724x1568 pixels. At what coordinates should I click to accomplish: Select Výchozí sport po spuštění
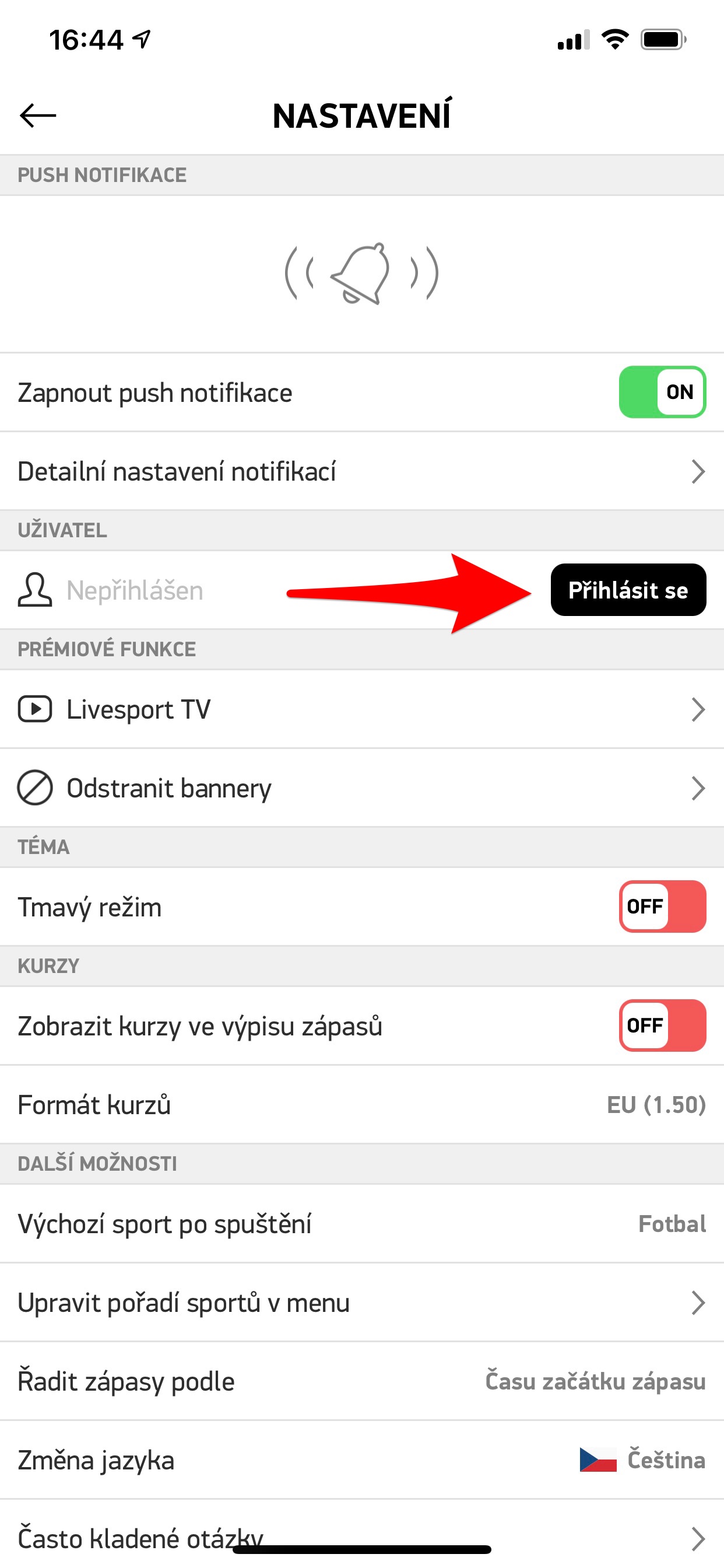pos(361,1224)
